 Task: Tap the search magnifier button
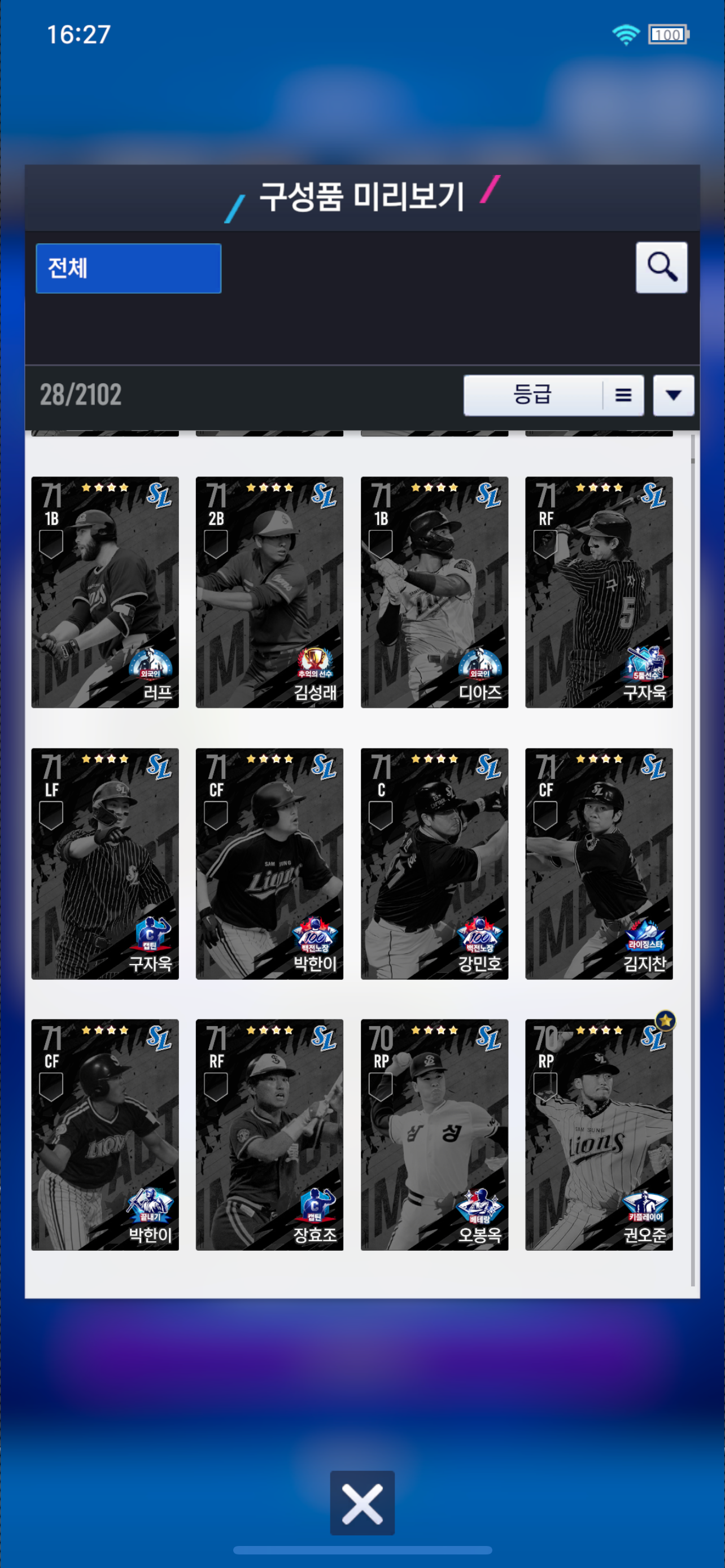click(661, 268)
